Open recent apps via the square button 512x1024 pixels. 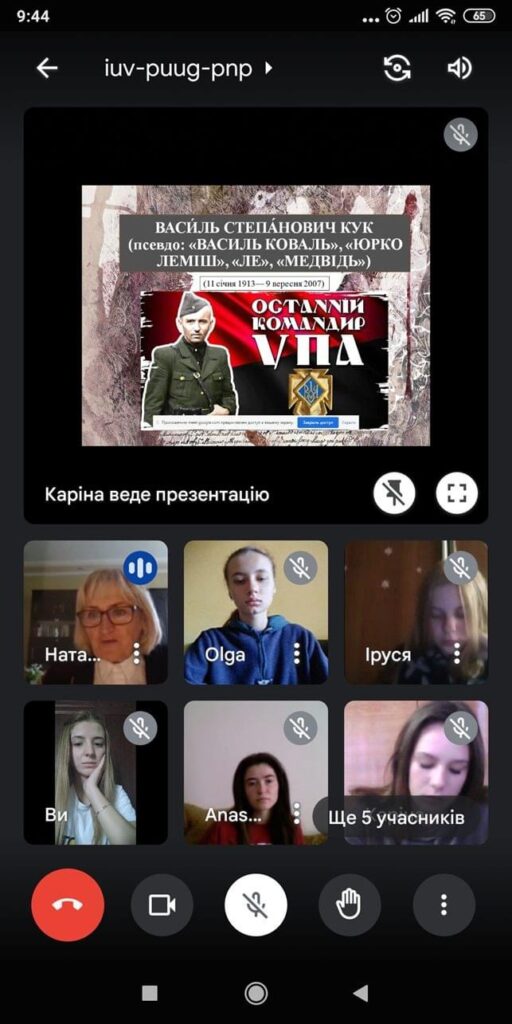coord(150,993)
